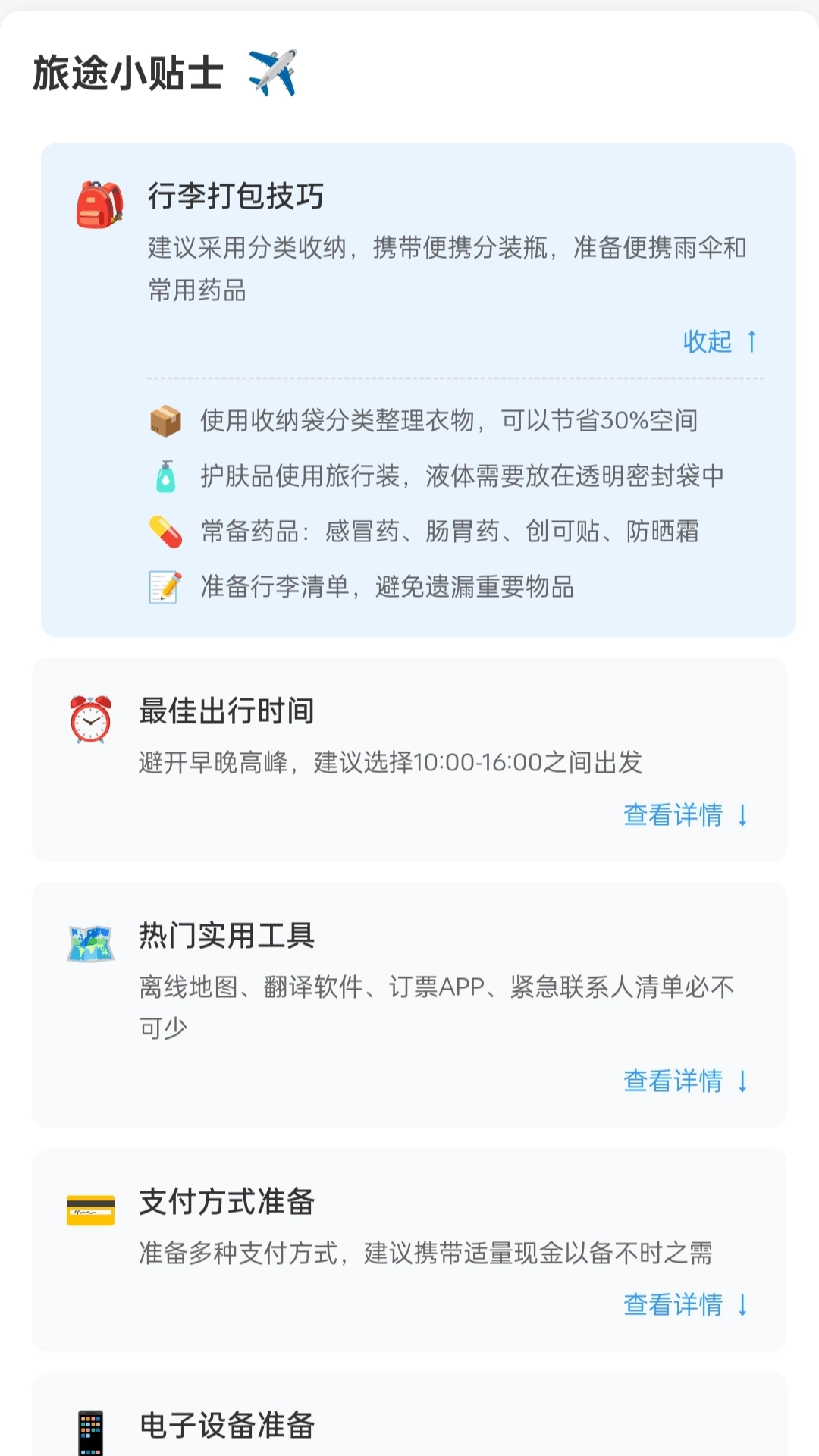Click the memo pencil icon before 行李清单 tip
819x1456 pixels.
pos(167,583)
